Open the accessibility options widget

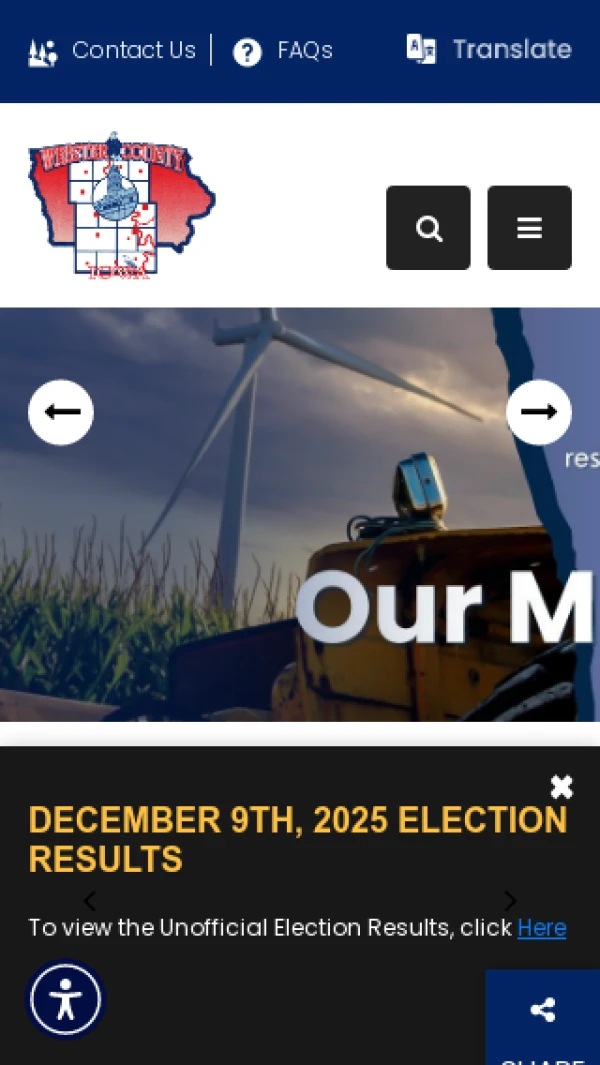(66, 999)
